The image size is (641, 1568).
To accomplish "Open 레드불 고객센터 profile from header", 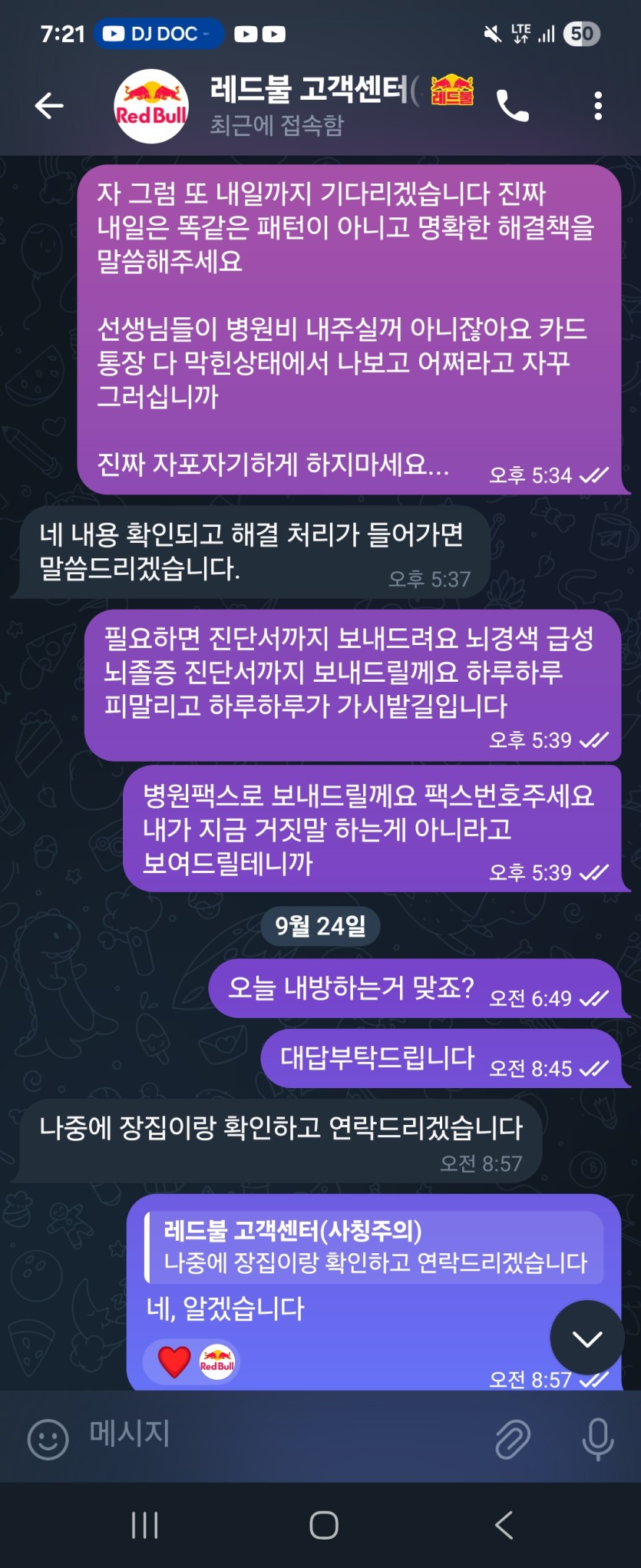I will pyautogui.click(x=307, y=105).
